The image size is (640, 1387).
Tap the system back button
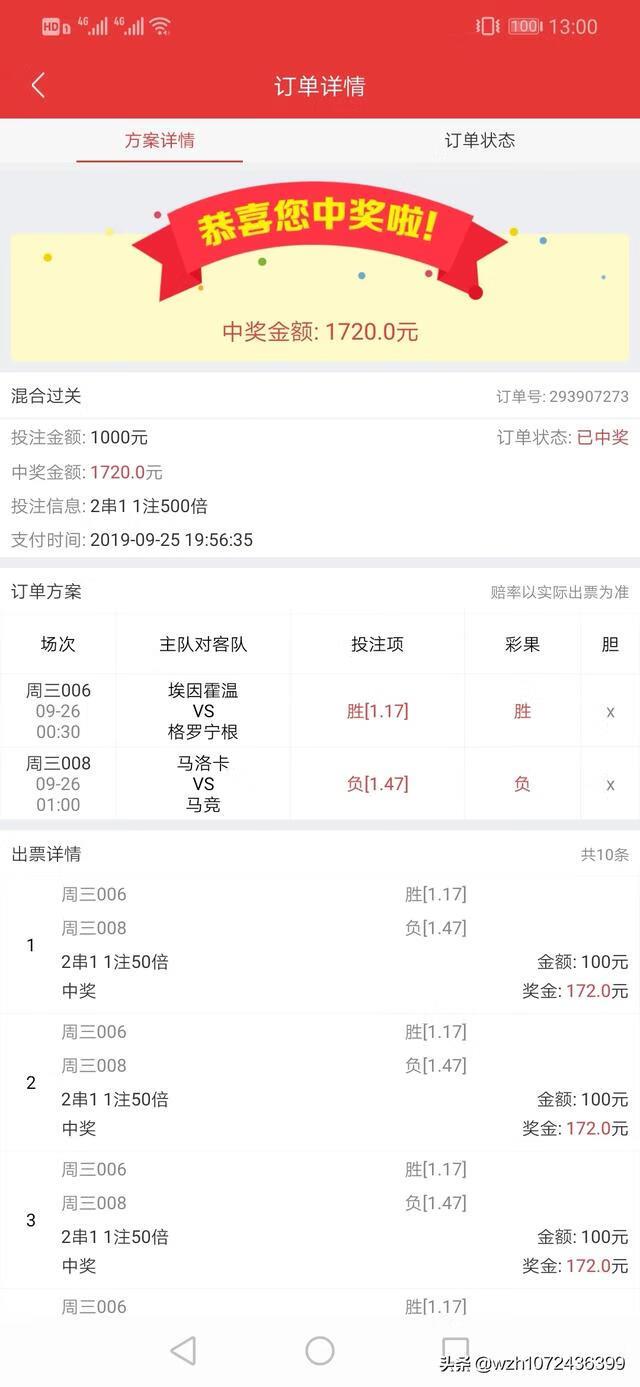point(183,1351)
